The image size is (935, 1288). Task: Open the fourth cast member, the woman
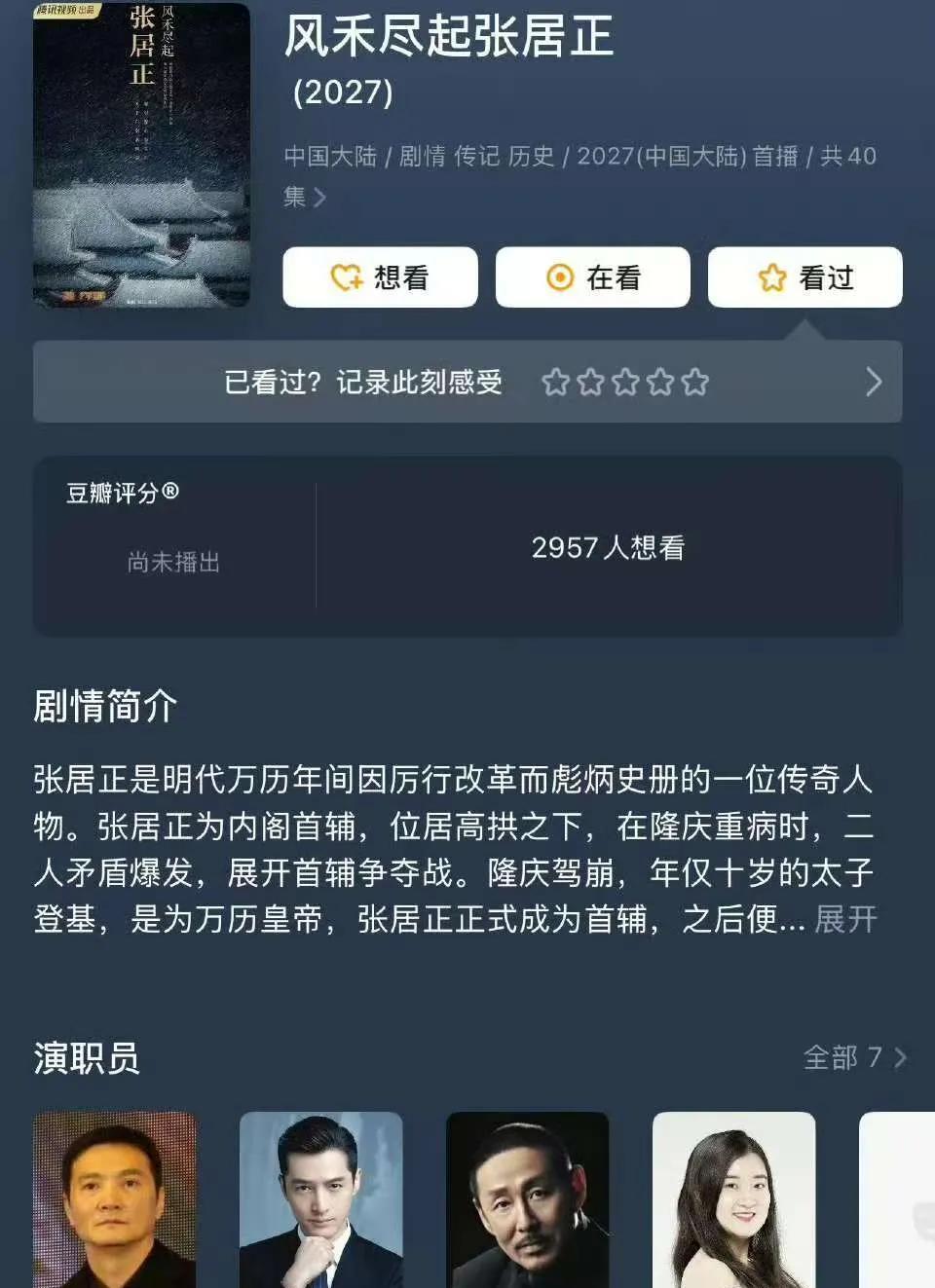[733, 1199]
